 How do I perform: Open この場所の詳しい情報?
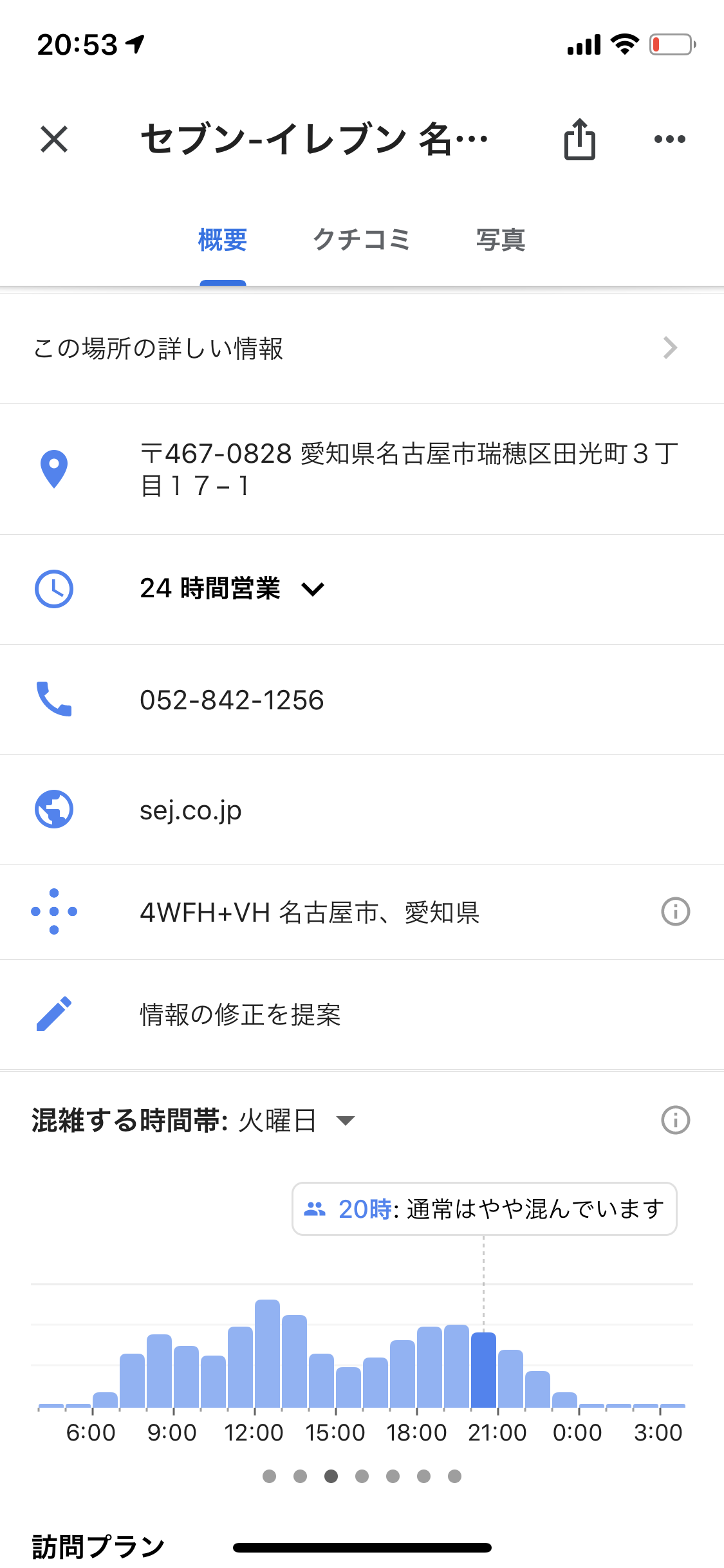pyautogui.click(x=362, y=348)
